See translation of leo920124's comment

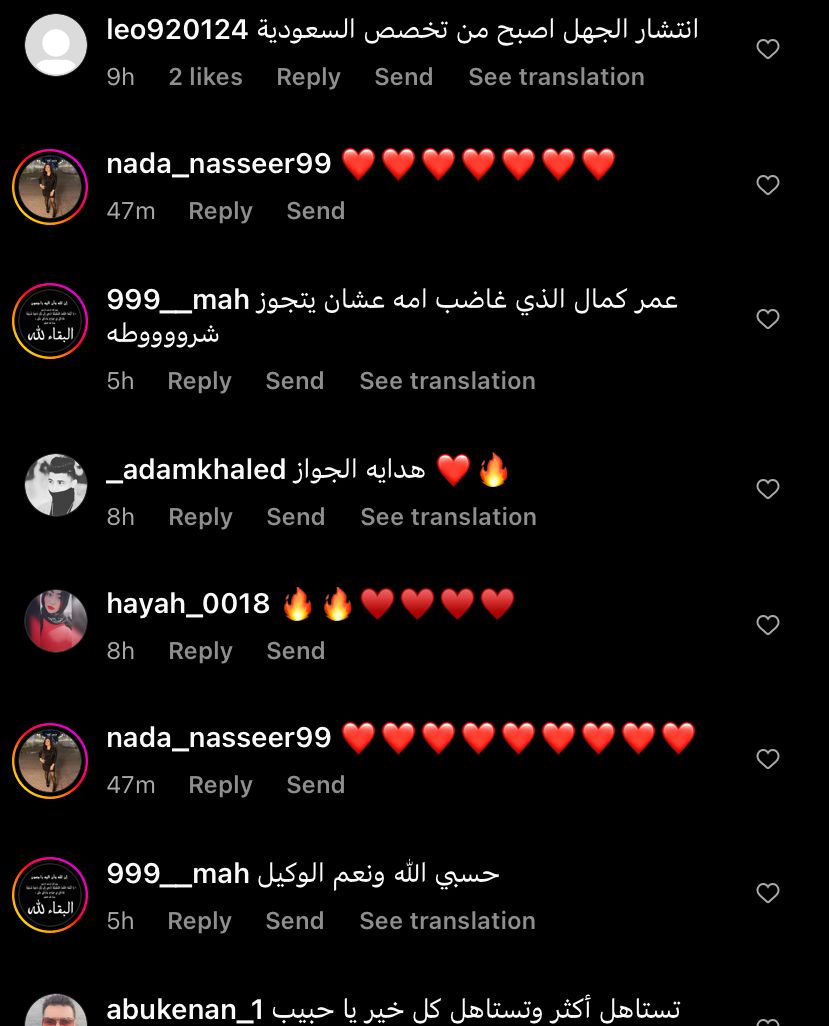click(556, 77)
